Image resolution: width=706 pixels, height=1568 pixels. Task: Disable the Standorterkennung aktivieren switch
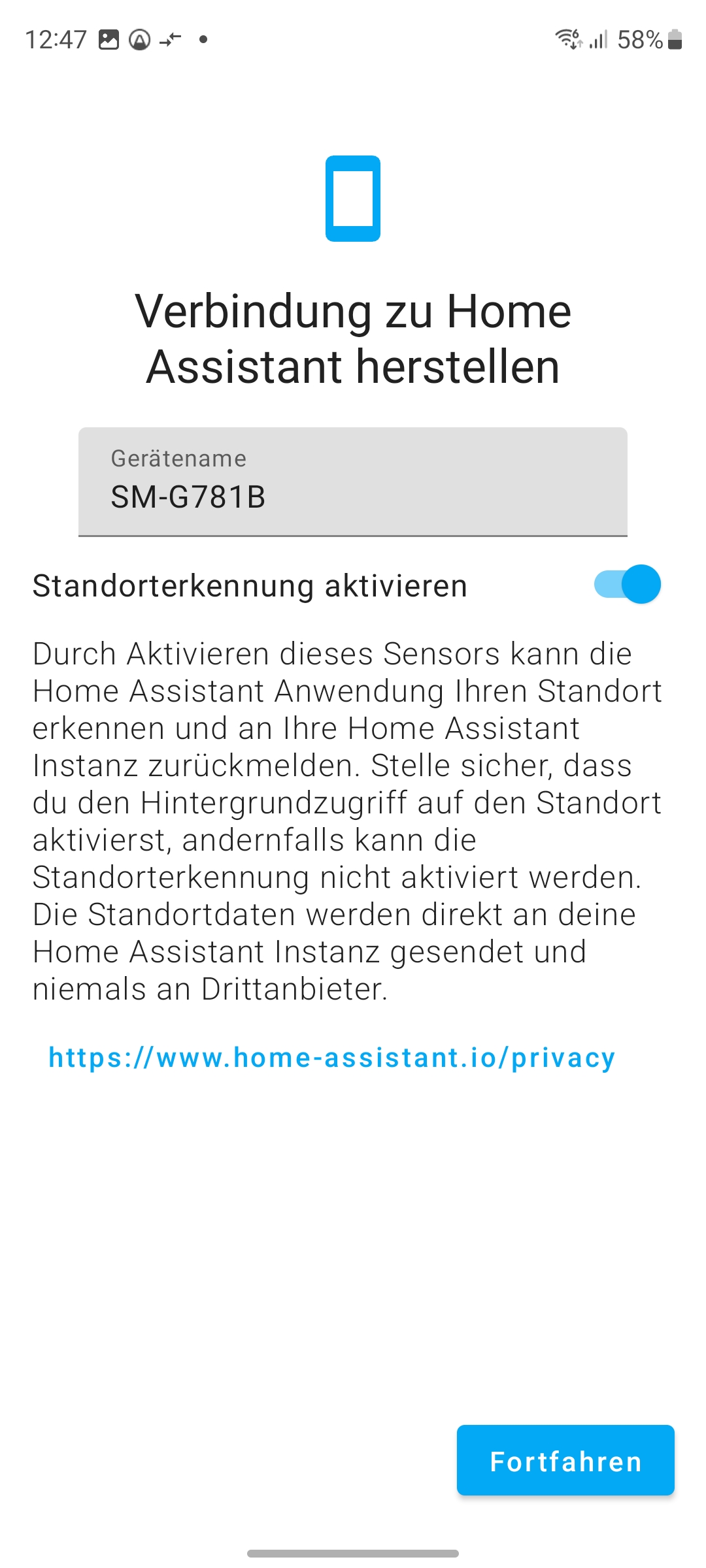[627, 584]
